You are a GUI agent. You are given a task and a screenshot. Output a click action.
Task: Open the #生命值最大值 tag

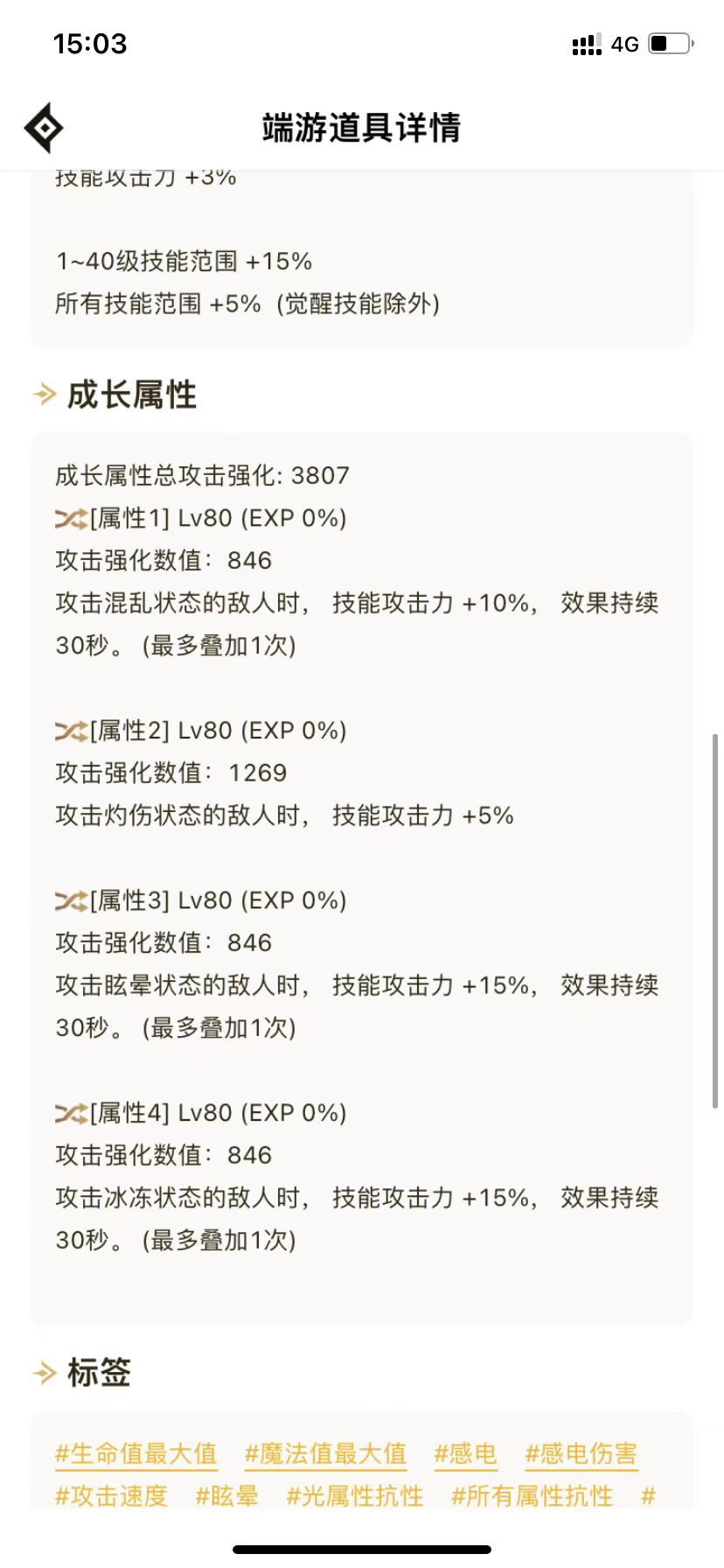[136, 1453]
